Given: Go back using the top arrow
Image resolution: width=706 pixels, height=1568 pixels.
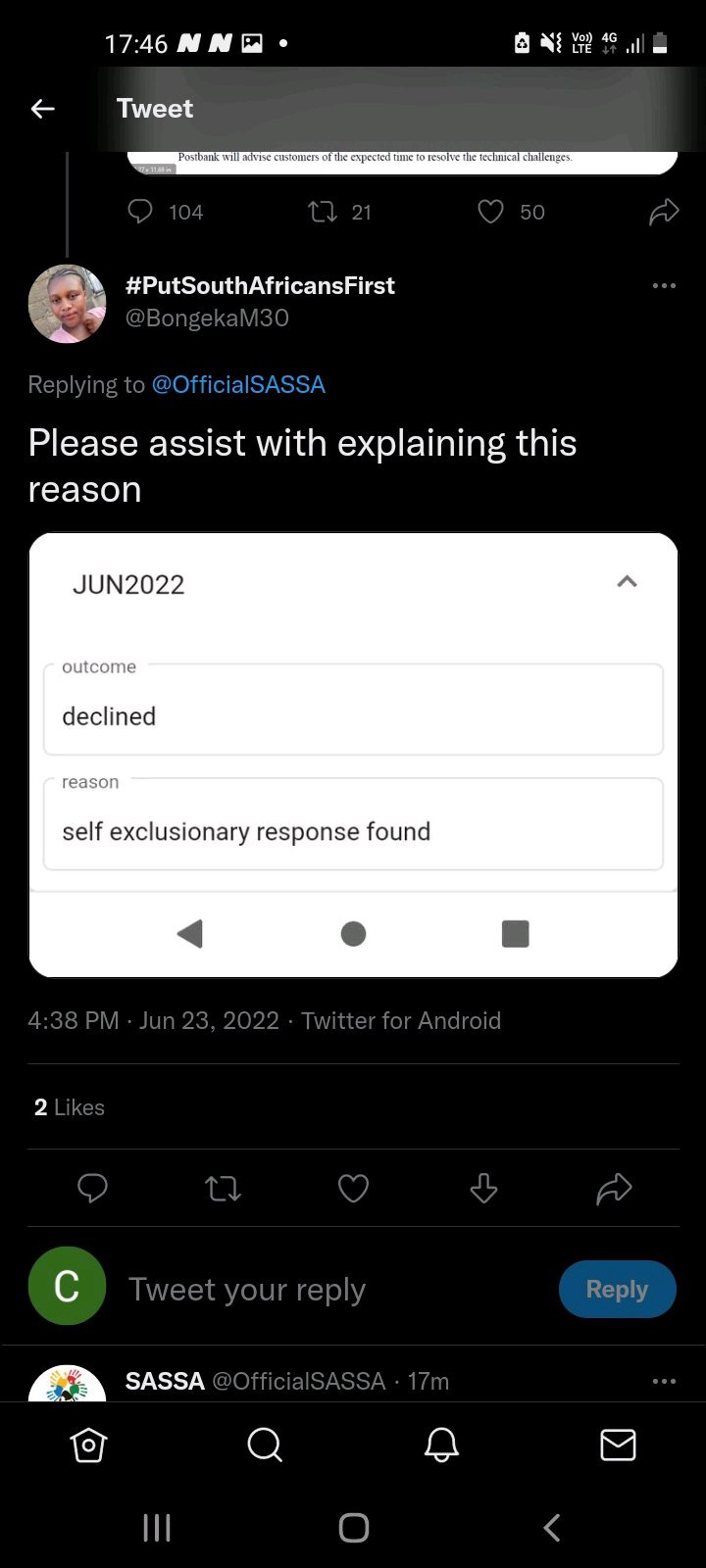Looking at the screenshot, I should [x=42, y=109].
